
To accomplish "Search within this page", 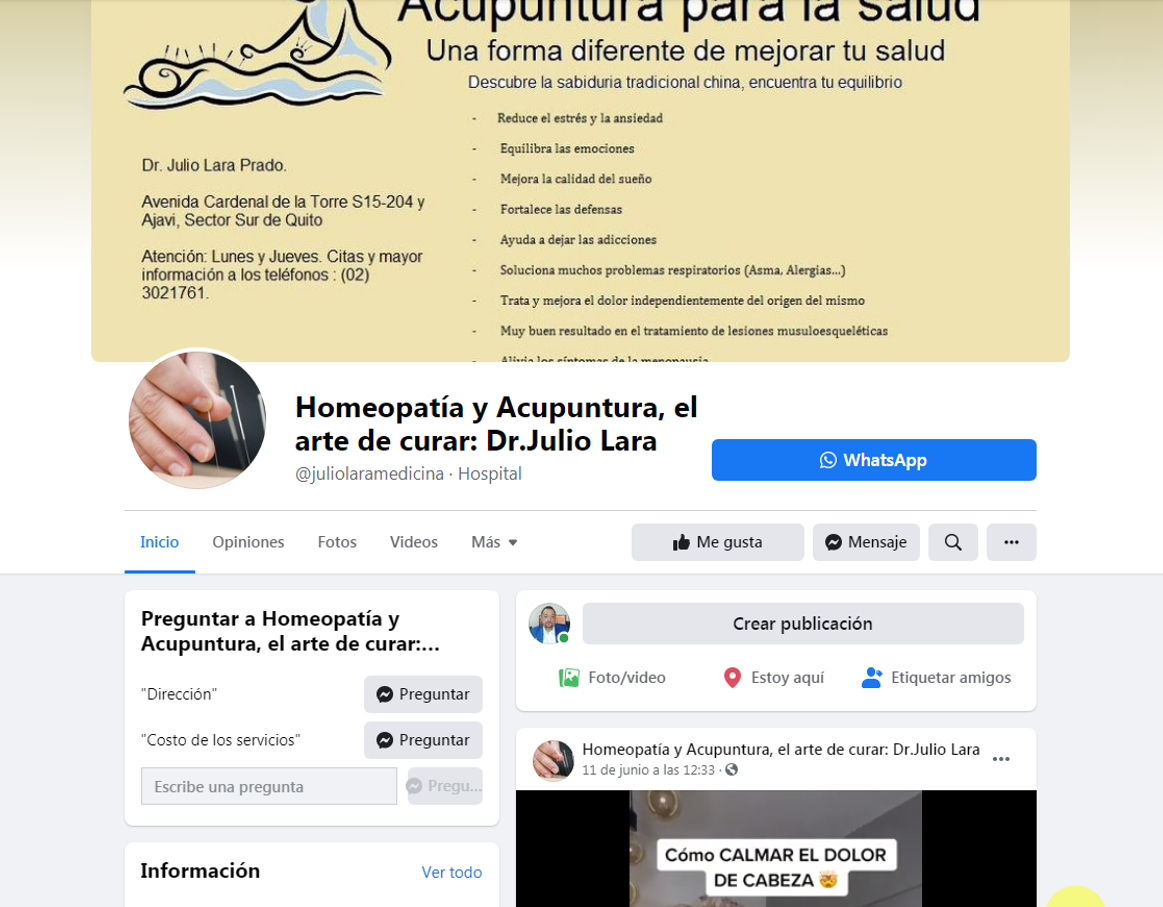I will coord(952,542).
